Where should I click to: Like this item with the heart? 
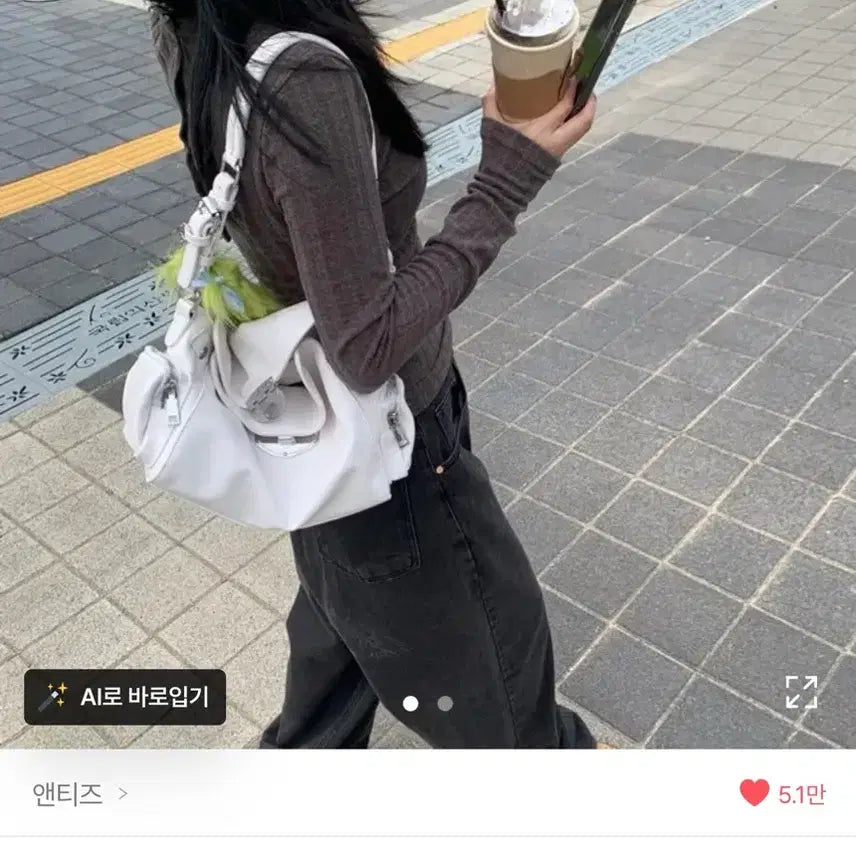pyautogui.click(x=755, y=793)
